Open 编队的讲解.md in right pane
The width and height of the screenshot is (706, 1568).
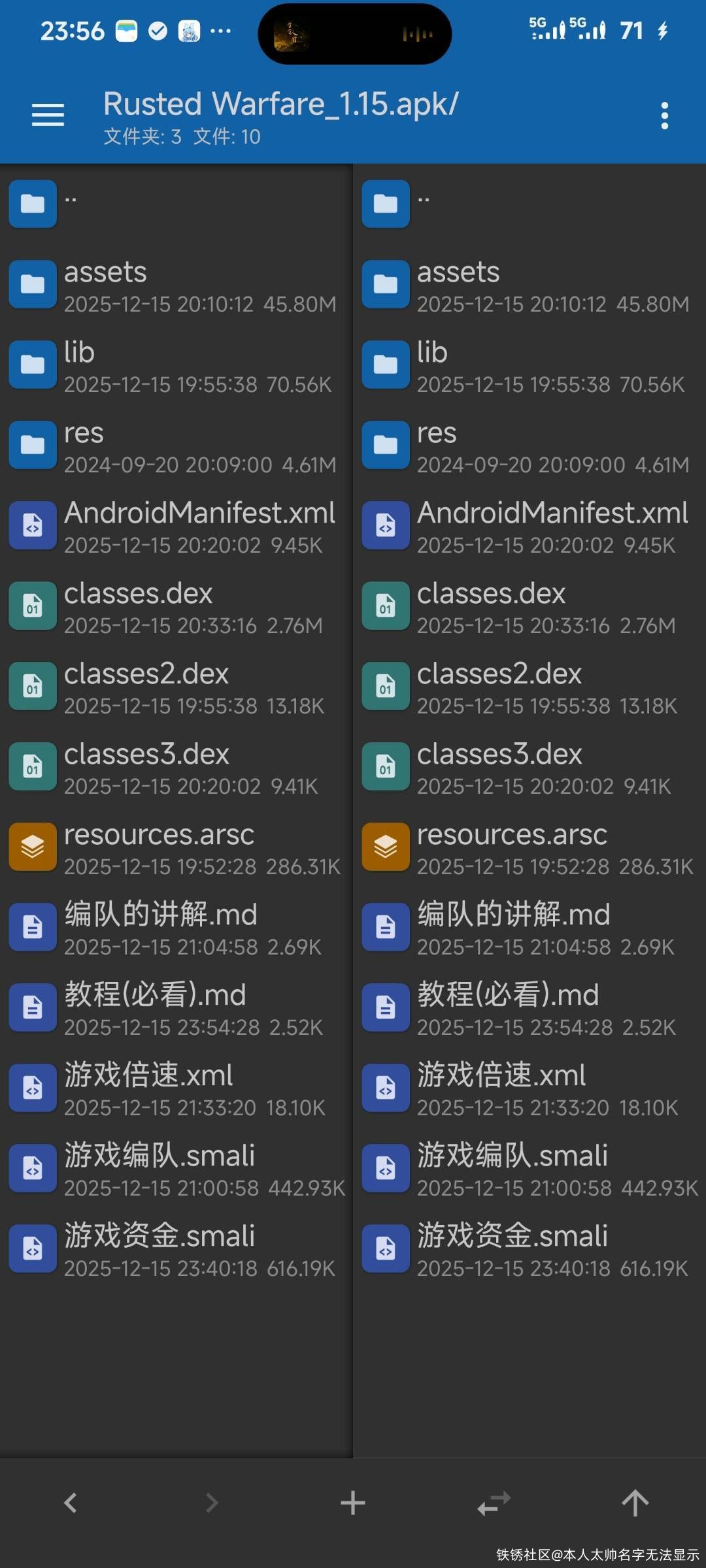pyautogui.click(x=528, y=928)
